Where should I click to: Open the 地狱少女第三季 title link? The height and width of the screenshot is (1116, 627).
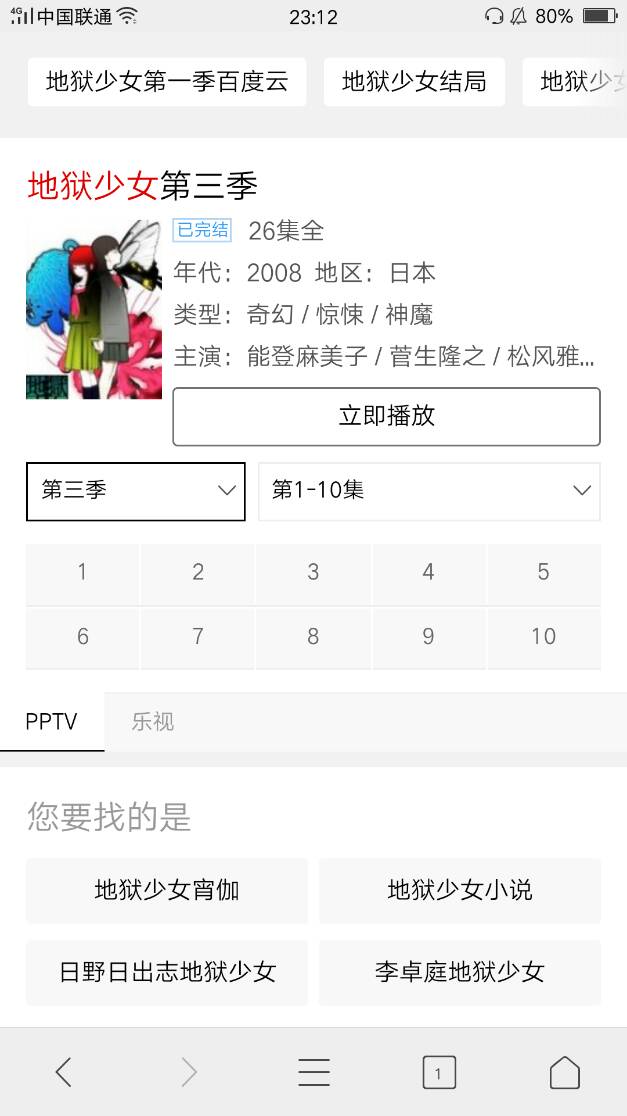(143, 186)
